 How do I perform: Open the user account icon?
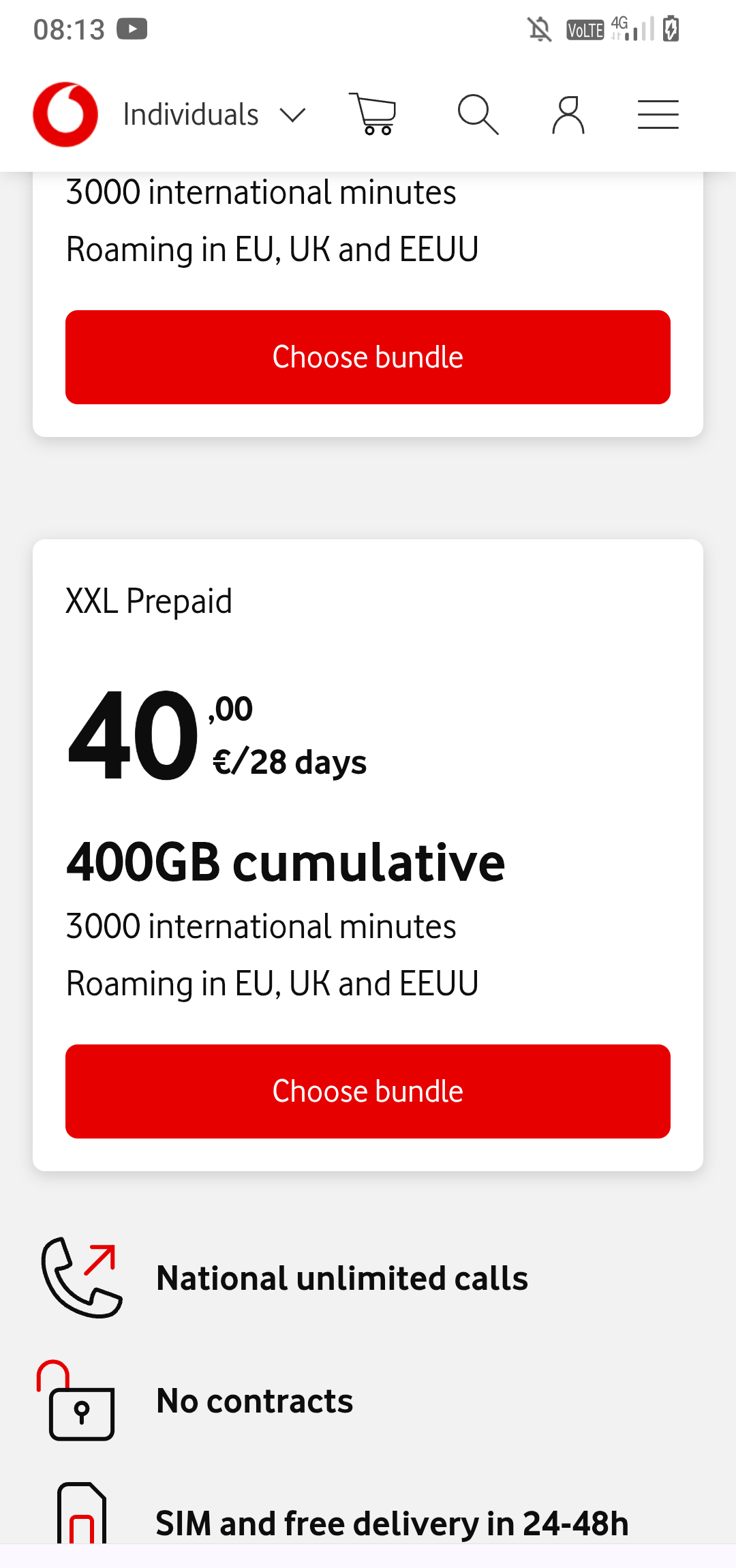pyautogui.click(x=568, y=114)
